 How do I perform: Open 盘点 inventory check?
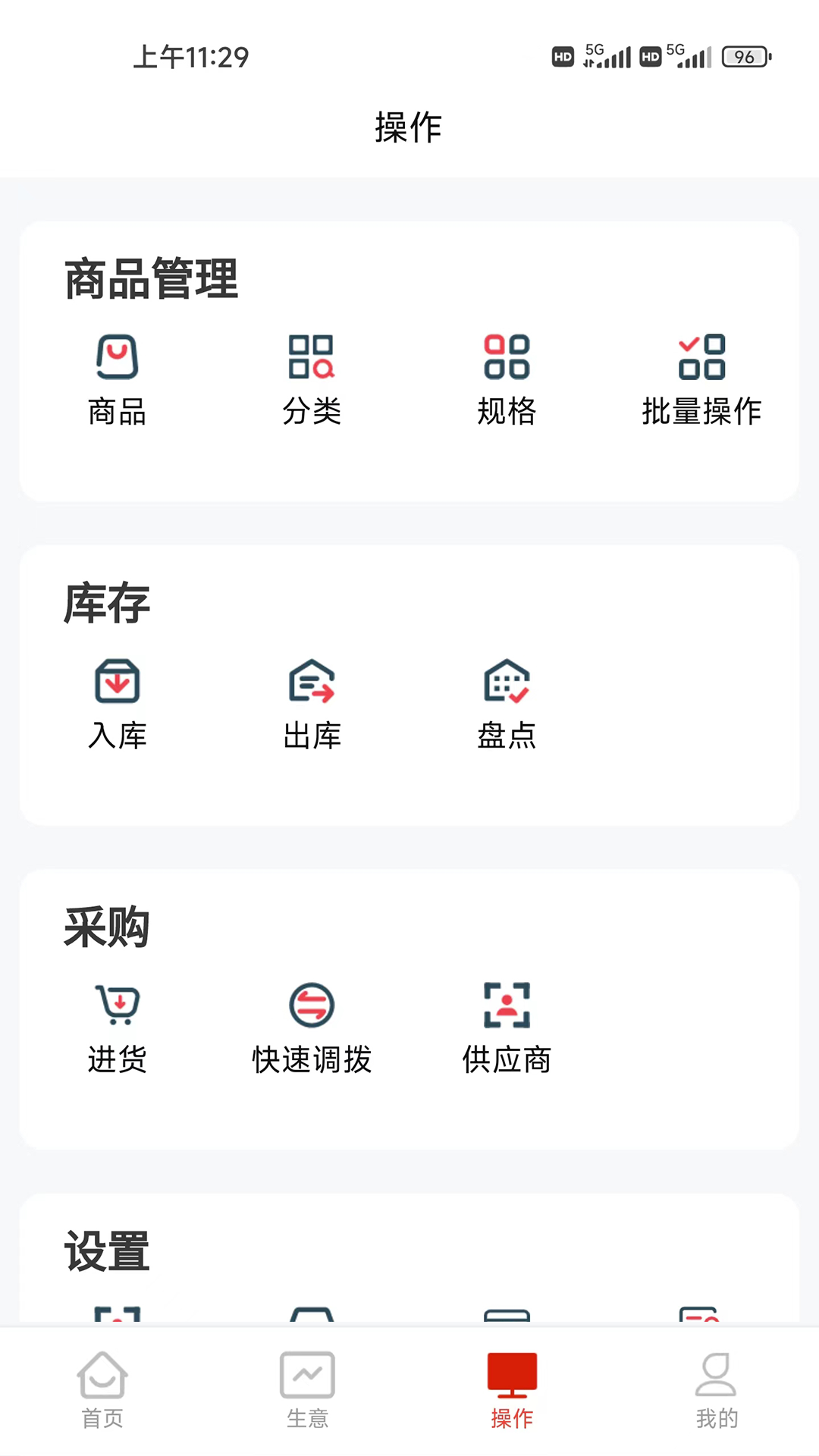pyautogui.click(x=507, y=704)
